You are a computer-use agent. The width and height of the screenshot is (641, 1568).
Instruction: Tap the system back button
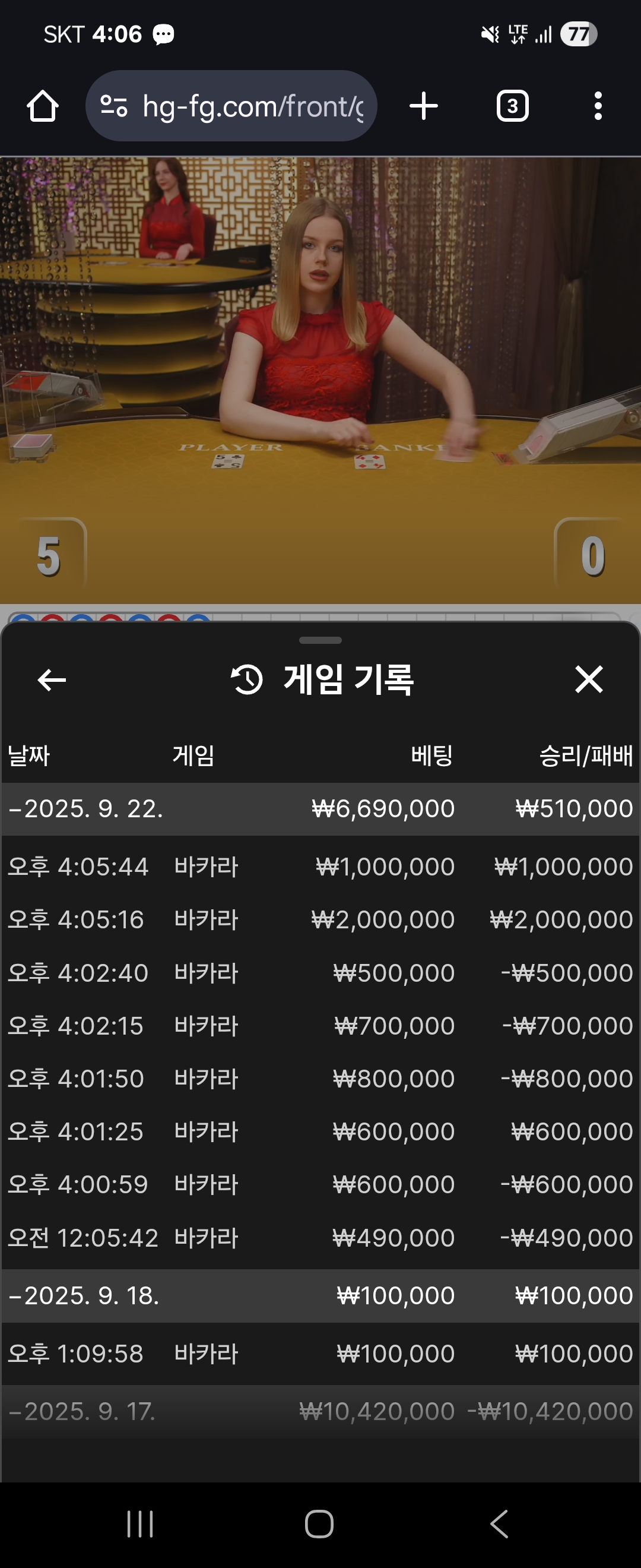(x=499, y=1524)
